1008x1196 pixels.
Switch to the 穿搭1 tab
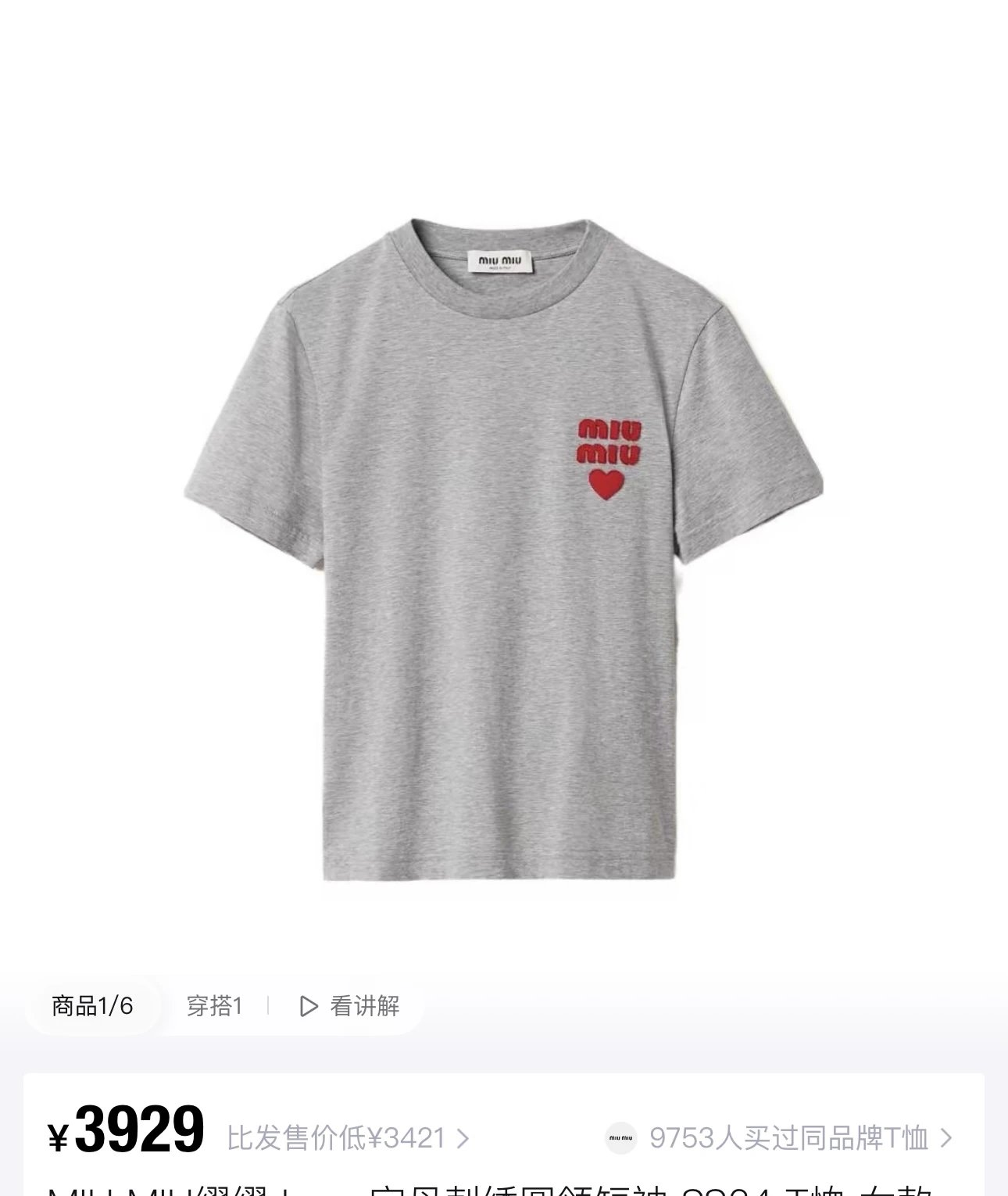(x=214, y=1006)
